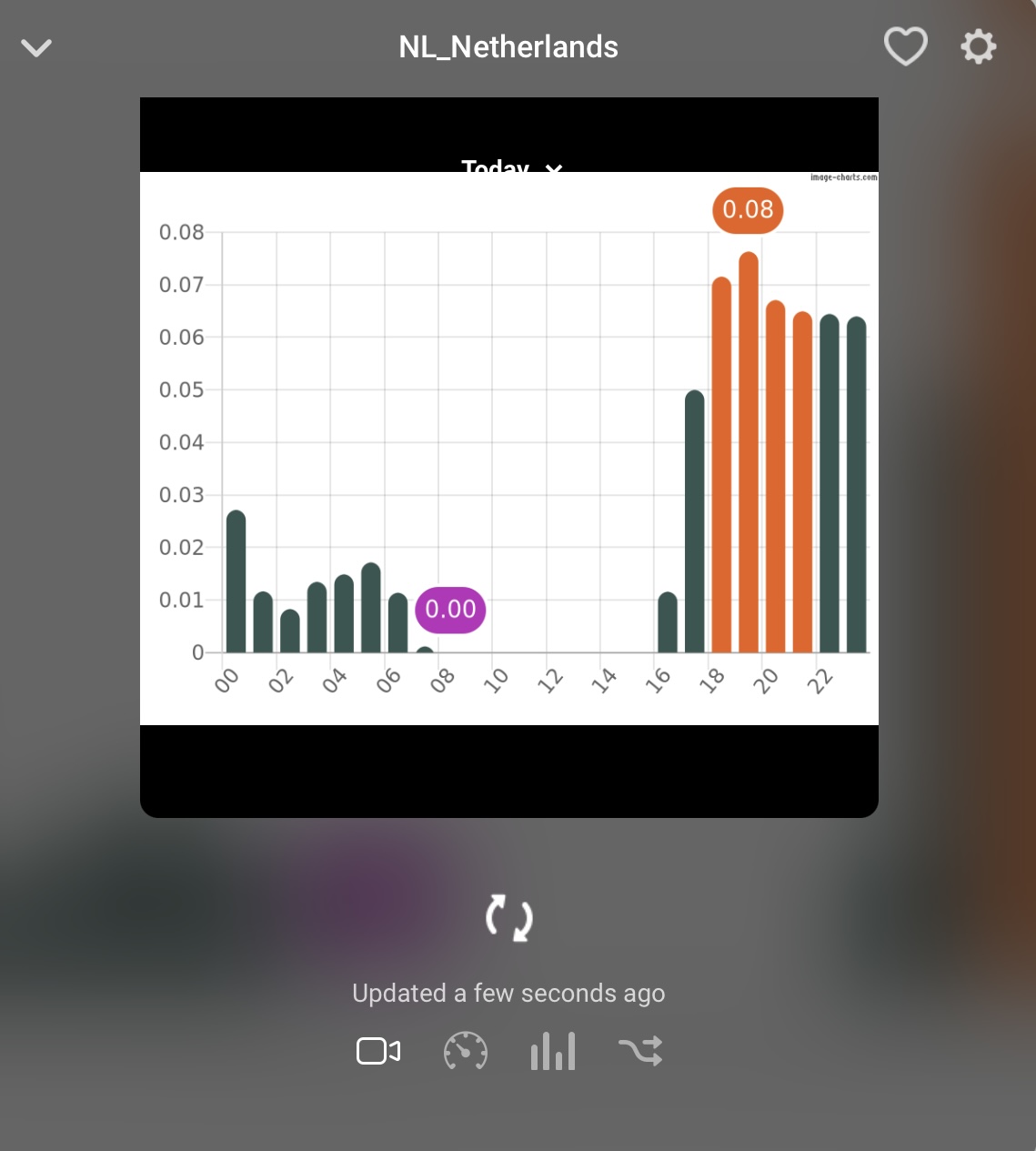Switch to the camera view
Image resolution: width=1036 pixels, height=1151 pixels.
[378, 1052]
